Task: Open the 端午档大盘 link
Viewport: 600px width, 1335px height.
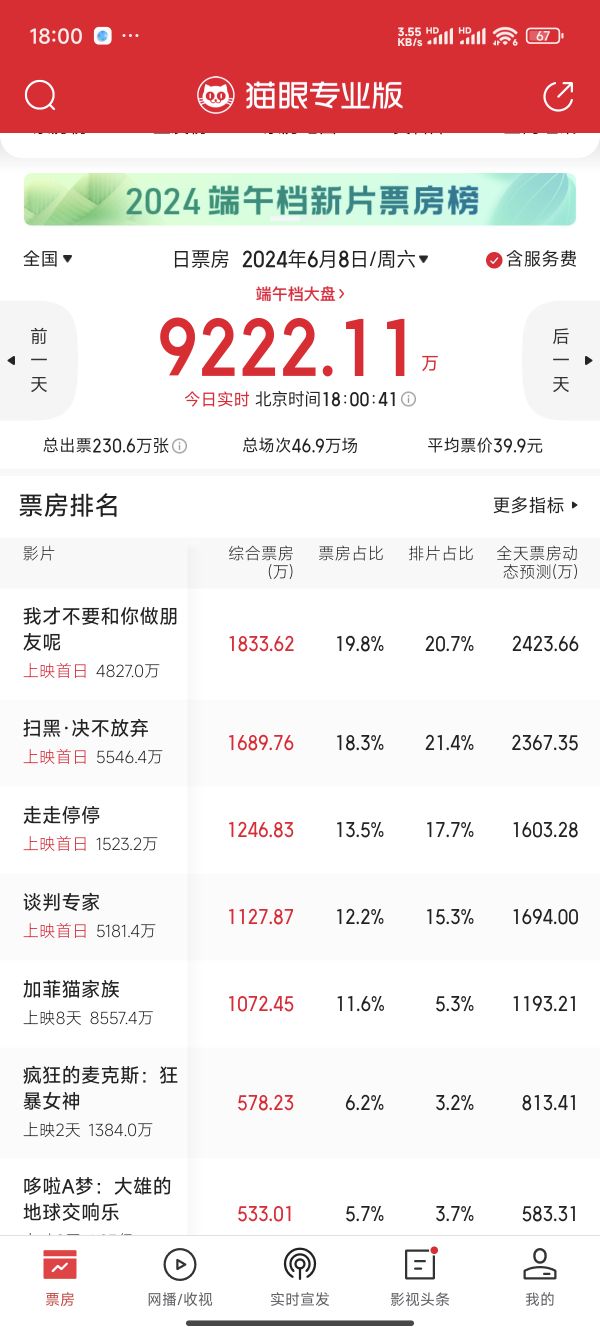Action: click(300, 294)
